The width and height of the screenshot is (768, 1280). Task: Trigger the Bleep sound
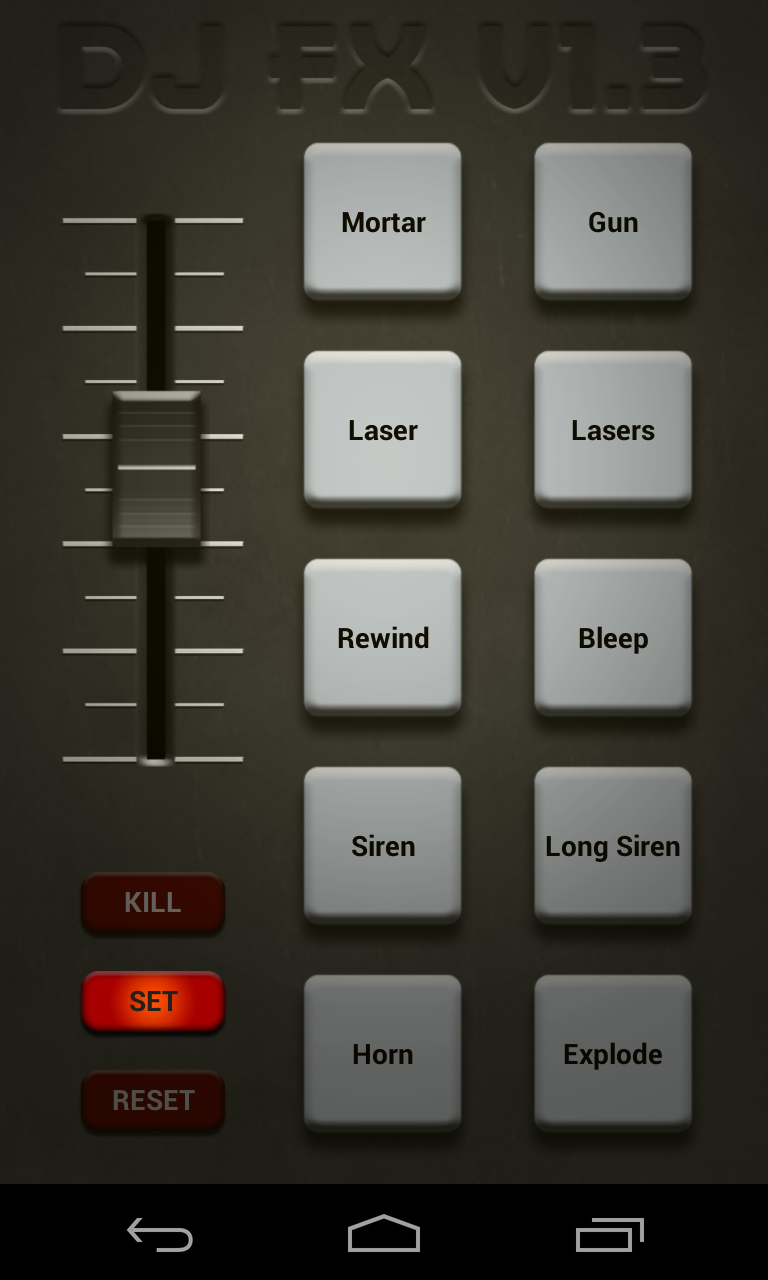(613, 637)
